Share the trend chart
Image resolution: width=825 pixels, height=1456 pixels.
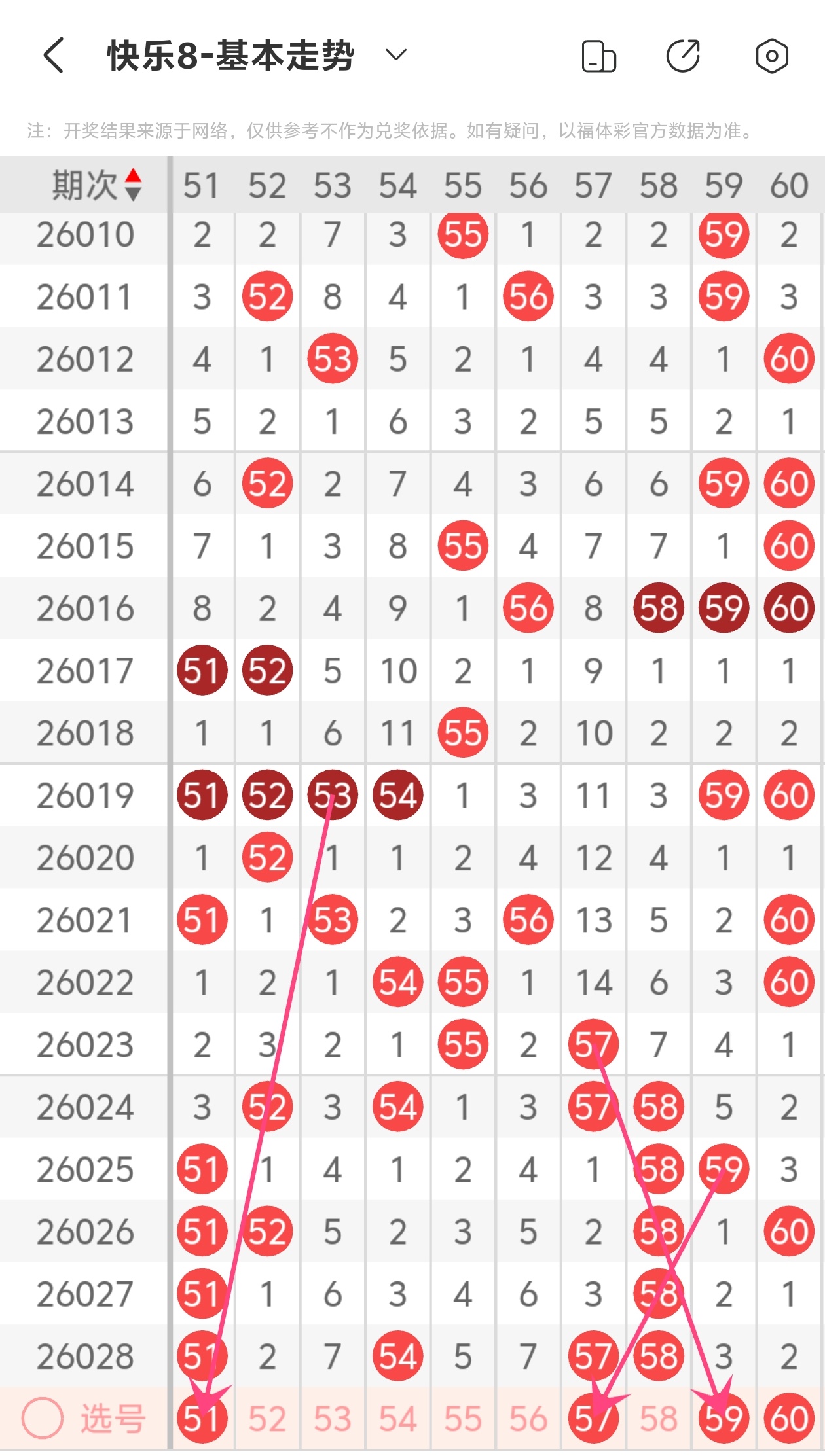coord(684,56)
